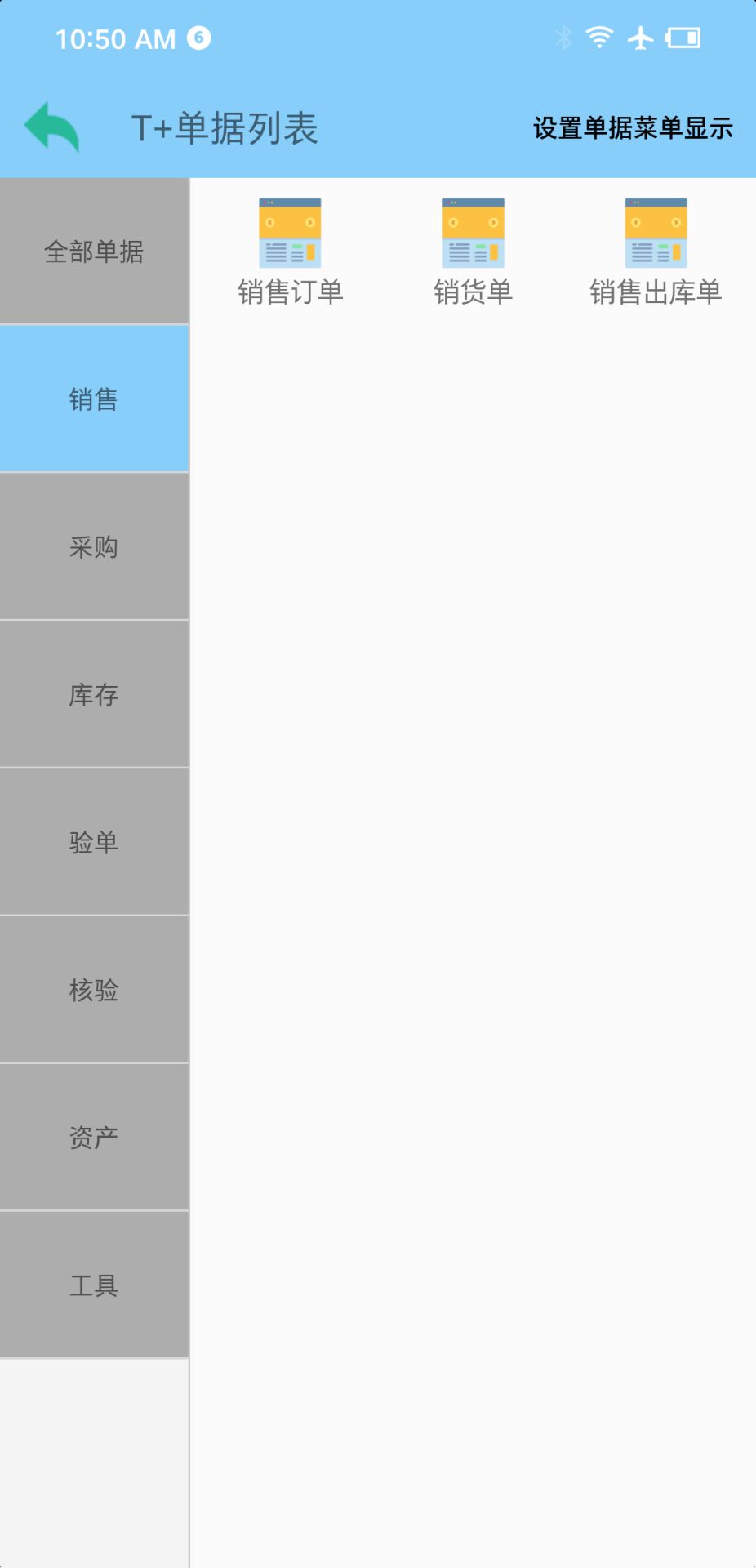Switch to the 工具 category

[94, 1285]
